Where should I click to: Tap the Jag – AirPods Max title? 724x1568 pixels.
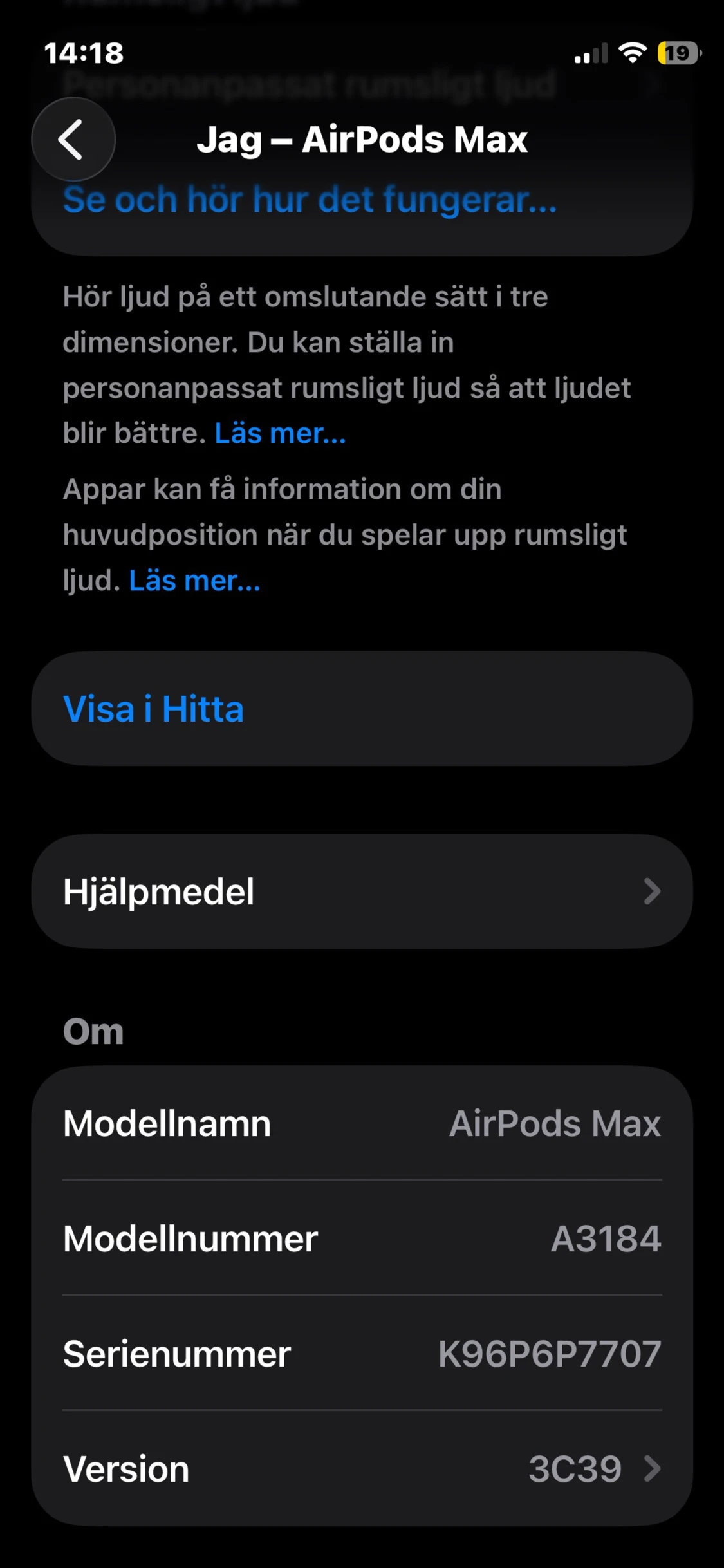pyautogui.click(x=362, y=138)
